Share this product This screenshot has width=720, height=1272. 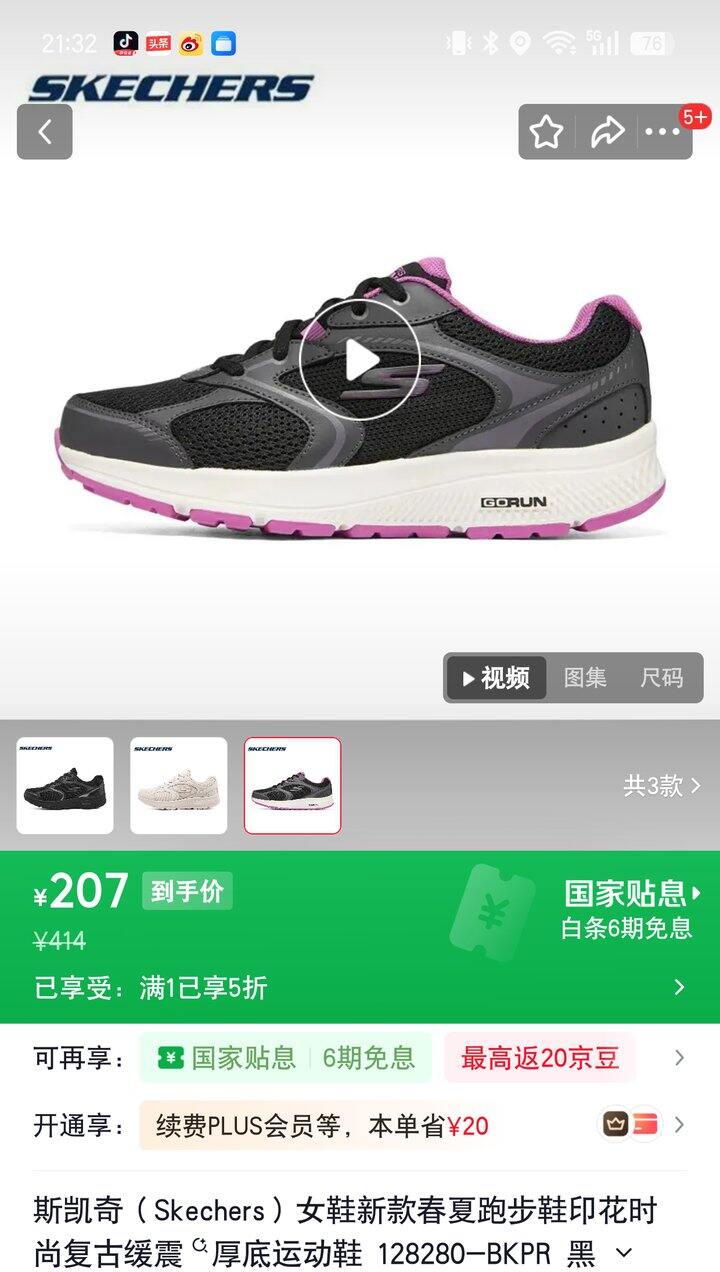pos(606,132)
